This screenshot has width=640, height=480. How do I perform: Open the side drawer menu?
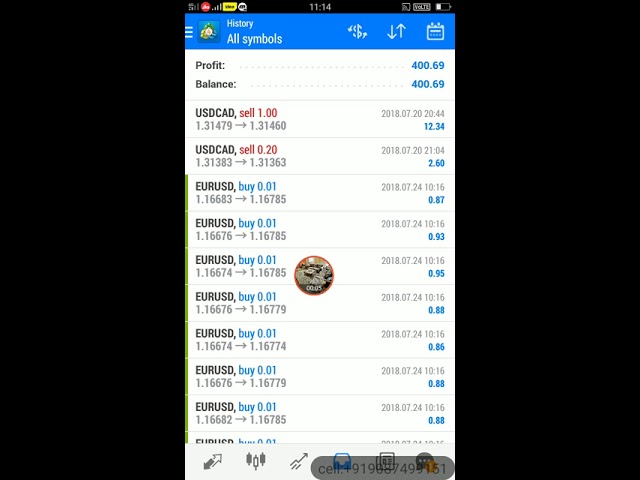[190, 32]
